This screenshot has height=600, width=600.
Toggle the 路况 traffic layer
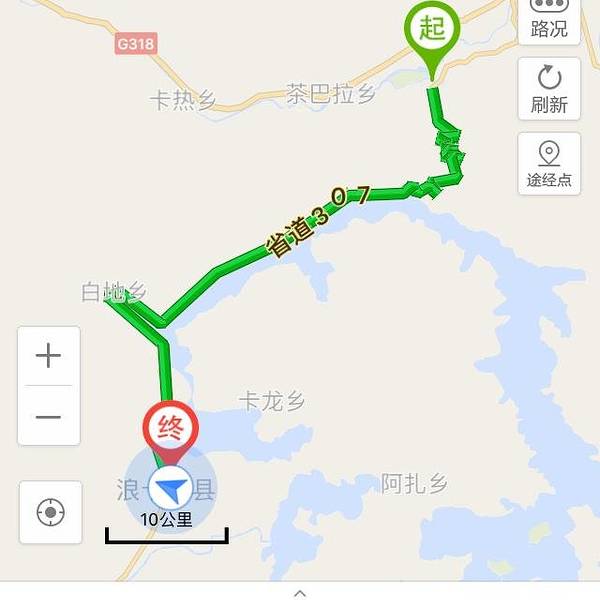549,19
